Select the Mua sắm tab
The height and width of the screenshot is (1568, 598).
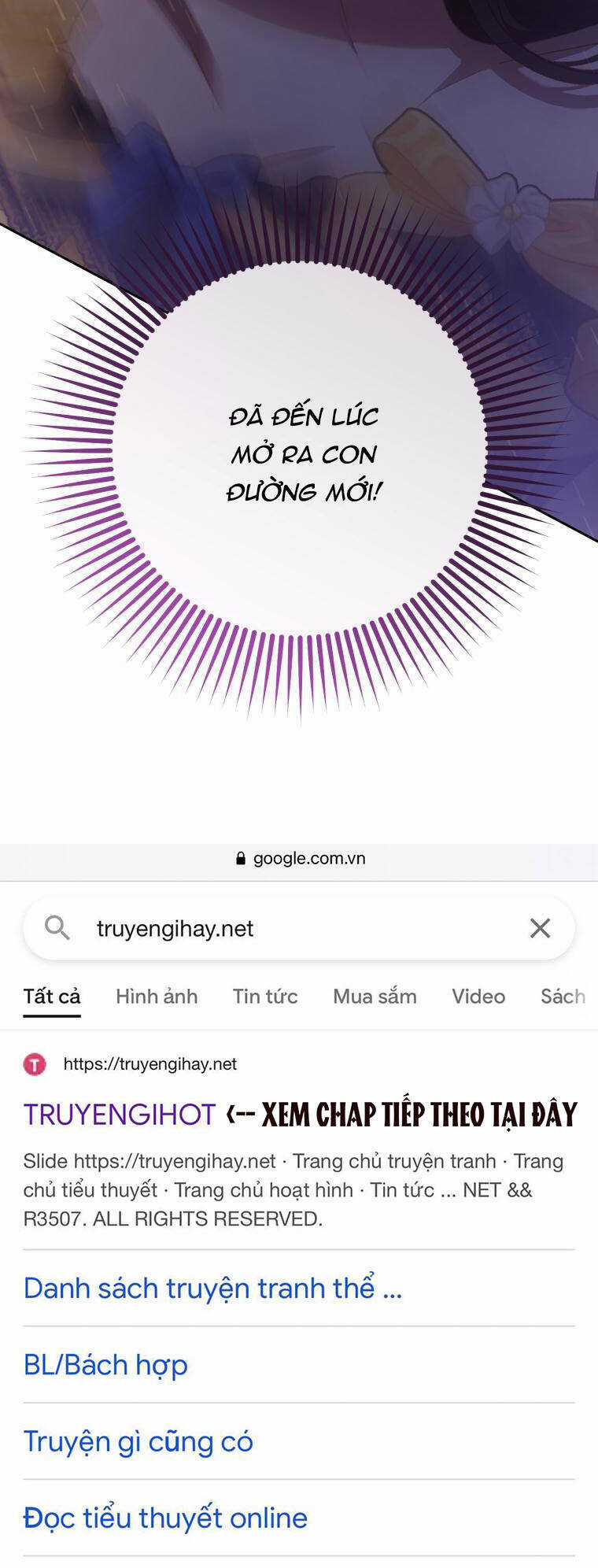(x=375, y=996)
